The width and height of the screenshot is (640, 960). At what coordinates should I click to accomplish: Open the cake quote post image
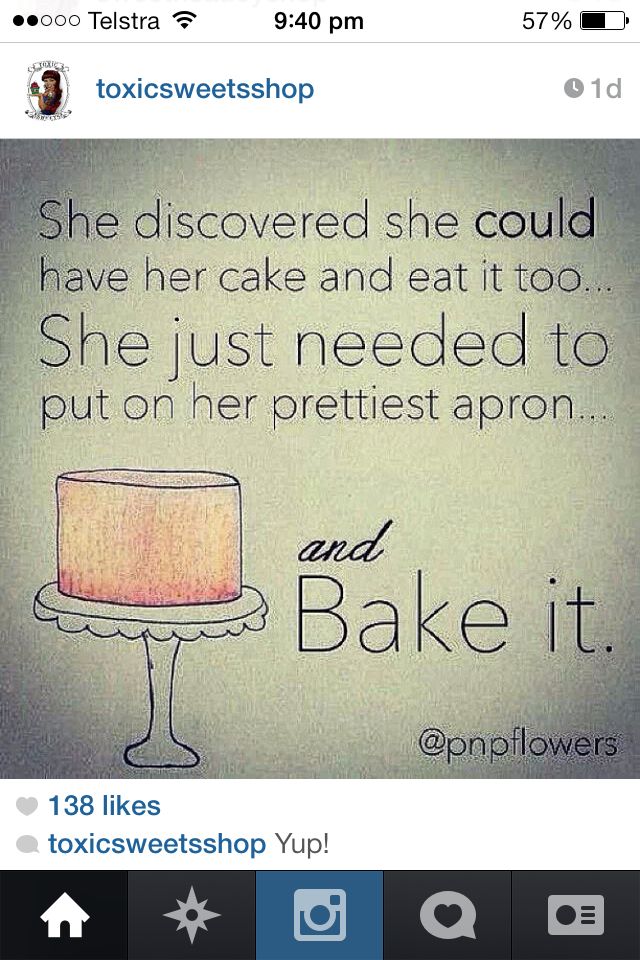[320, 458]
